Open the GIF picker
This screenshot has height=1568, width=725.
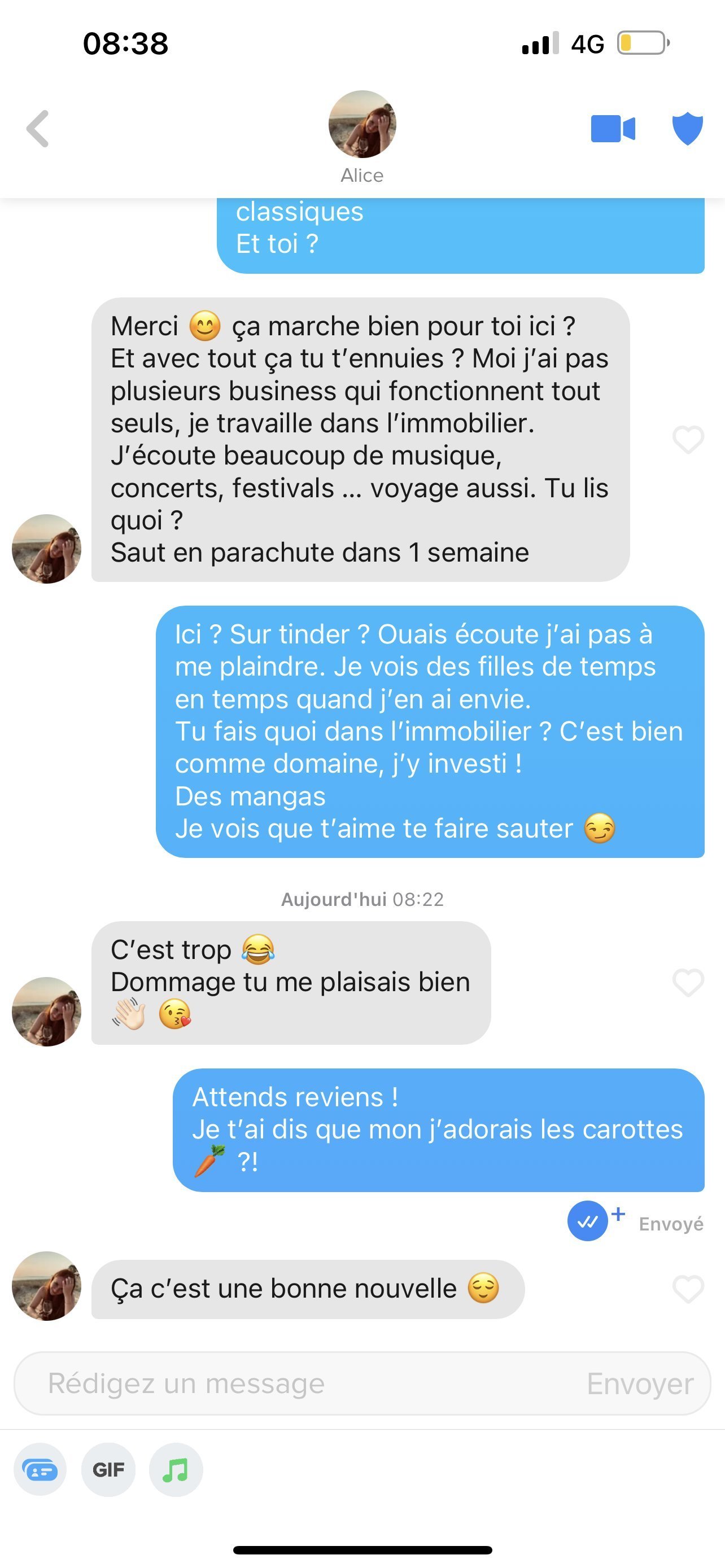click(108, 1470)
